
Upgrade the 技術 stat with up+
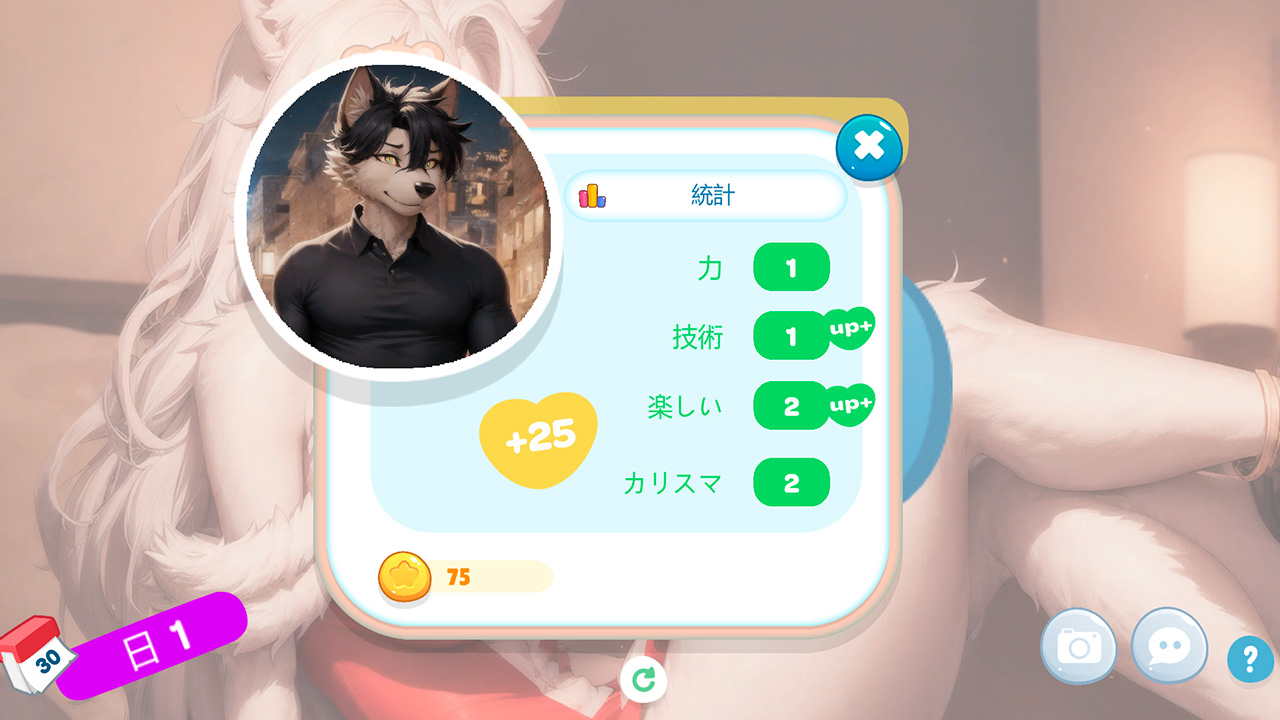[850, 329]
